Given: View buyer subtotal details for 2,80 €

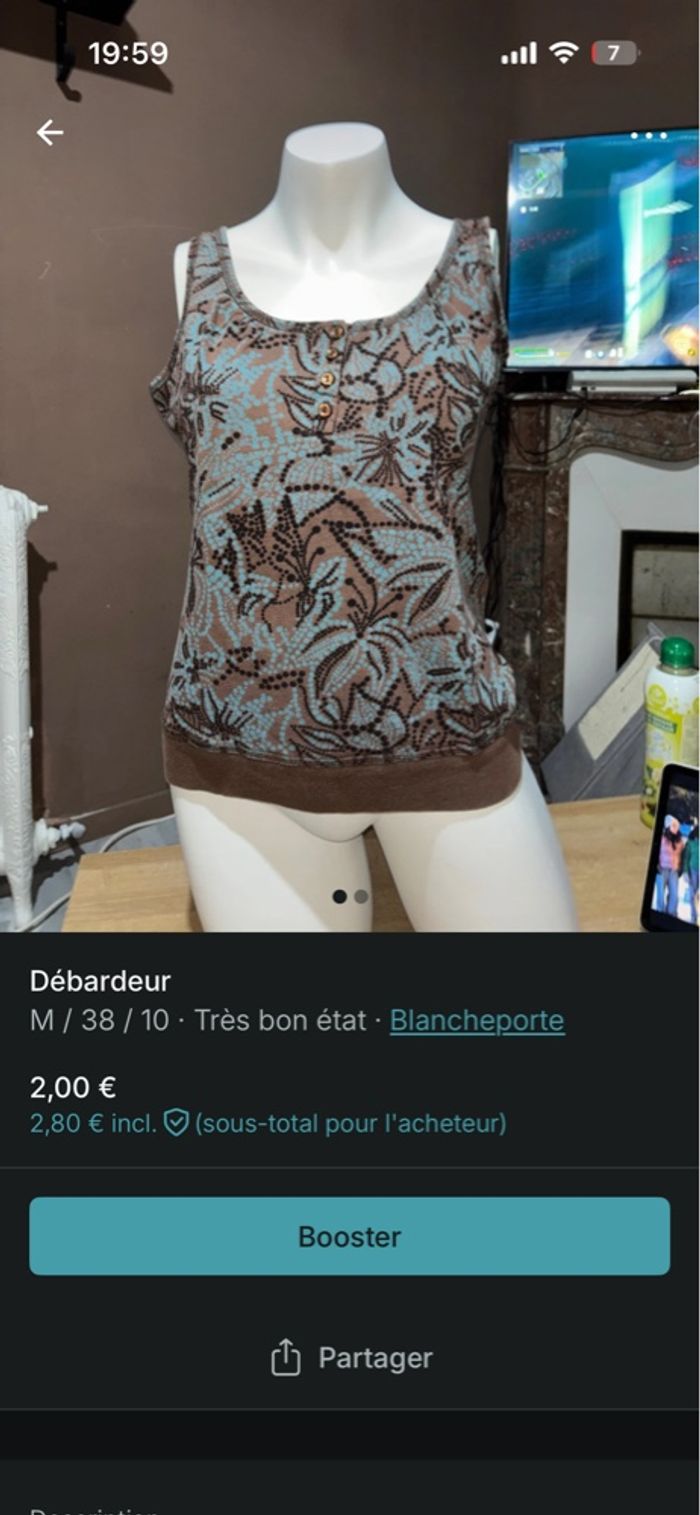Looking at the screenshot, I should pyautogui.click(x=268, y=1123).
